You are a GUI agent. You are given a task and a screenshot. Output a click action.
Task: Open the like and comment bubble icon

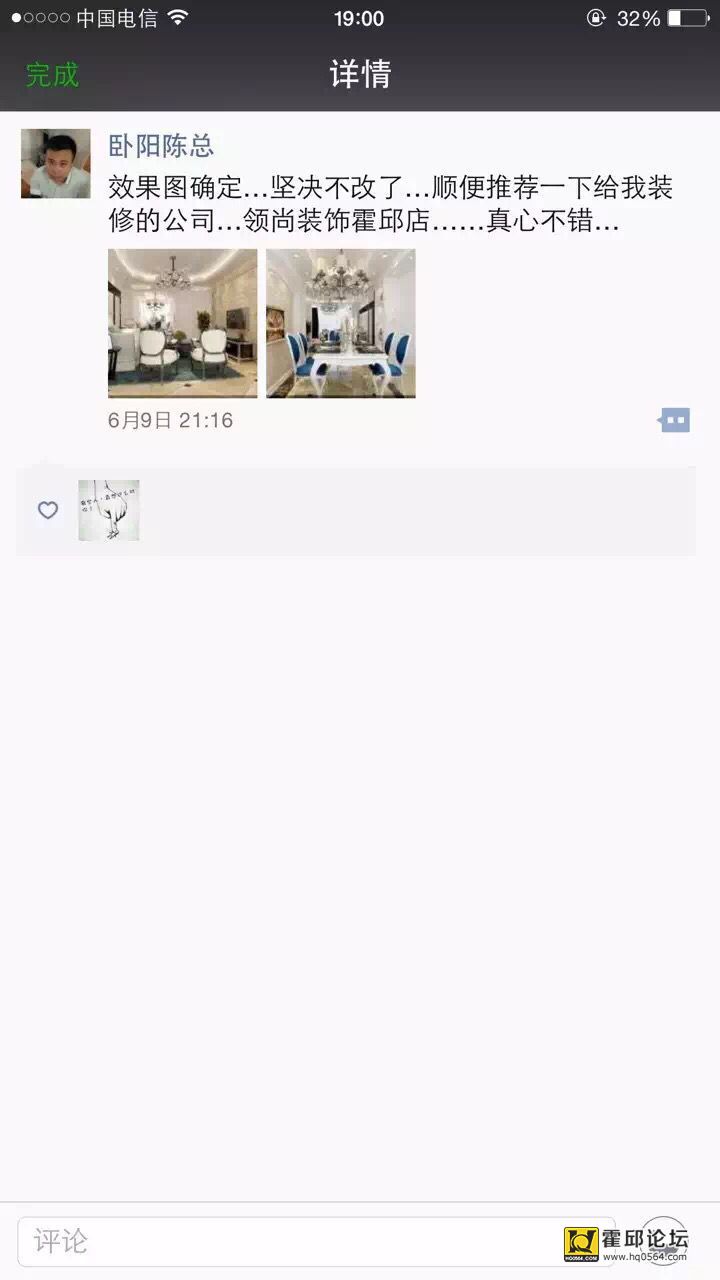[675, 420]
